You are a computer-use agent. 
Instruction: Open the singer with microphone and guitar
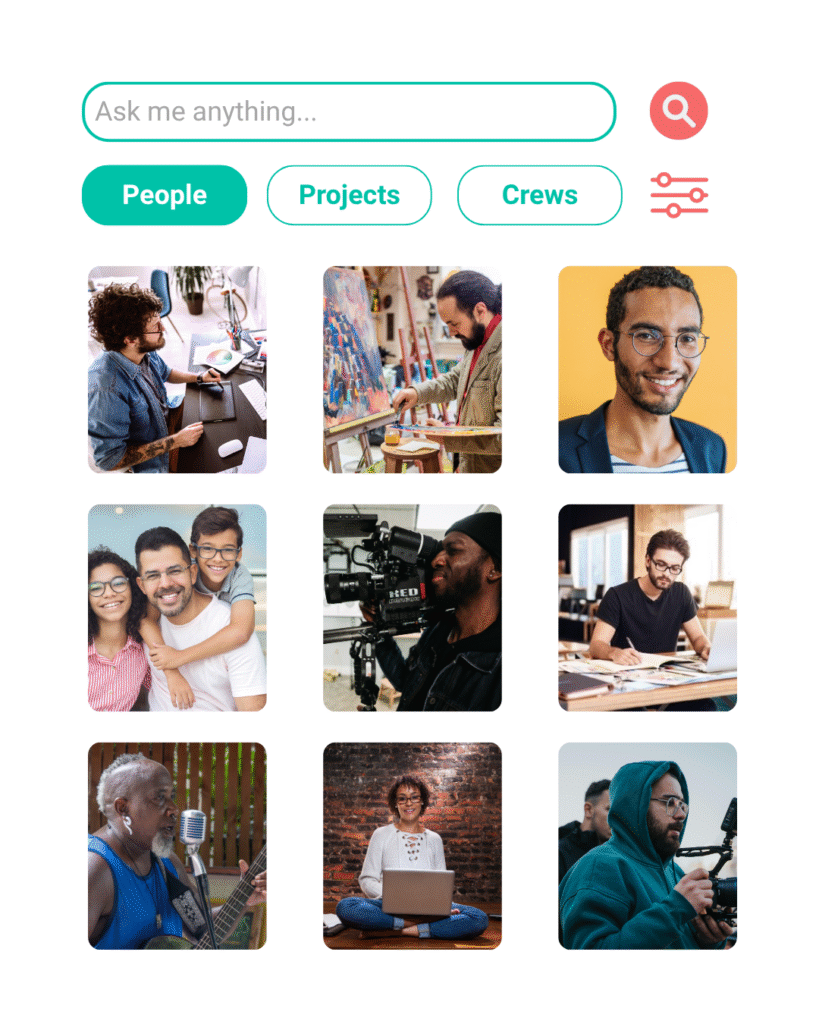(177, 845)
